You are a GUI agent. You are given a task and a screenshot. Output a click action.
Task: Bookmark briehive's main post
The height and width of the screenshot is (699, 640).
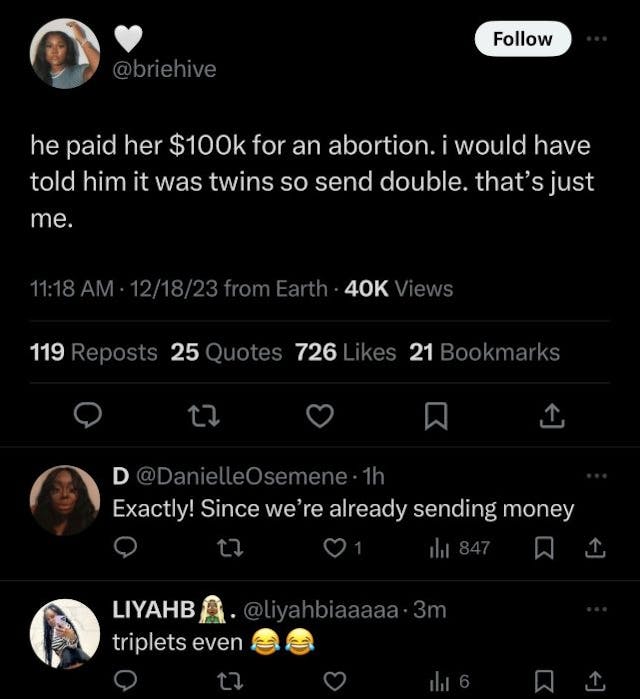point(435,417)
